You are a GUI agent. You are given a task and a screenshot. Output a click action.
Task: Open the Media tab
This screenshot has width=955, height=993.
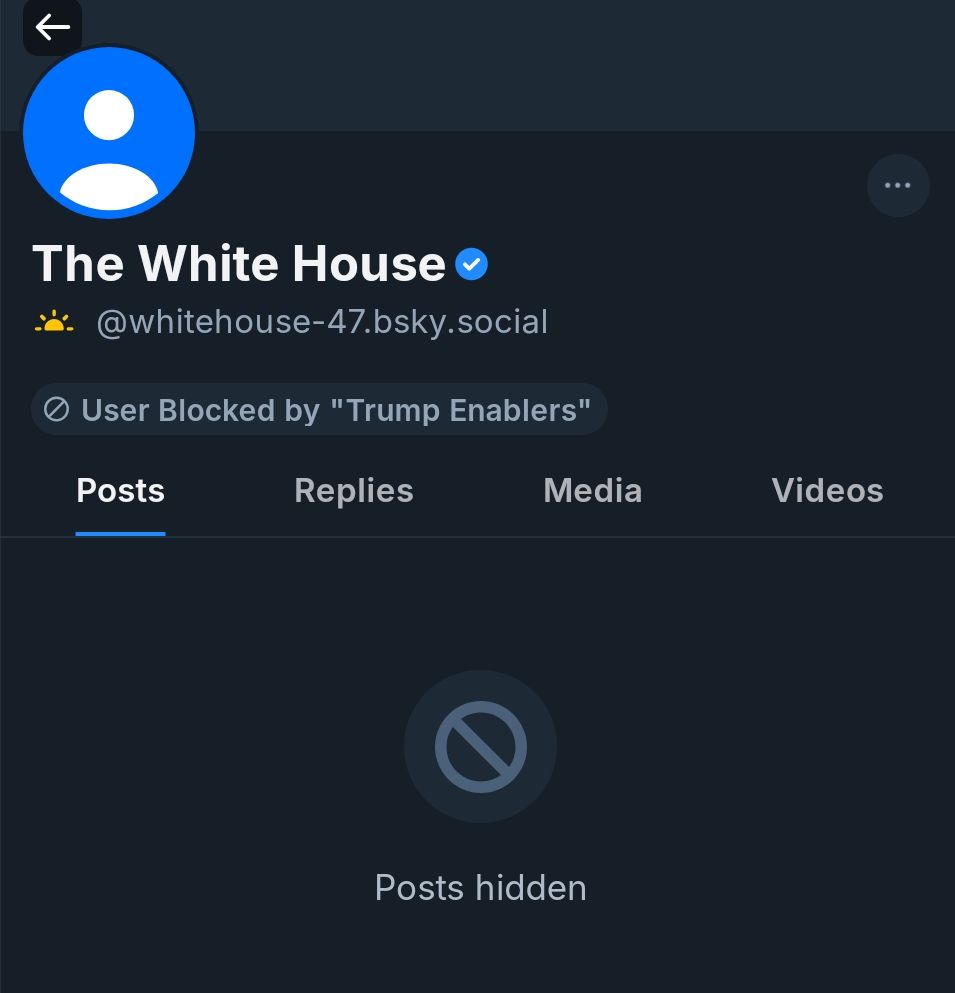[x=592, y=491]
